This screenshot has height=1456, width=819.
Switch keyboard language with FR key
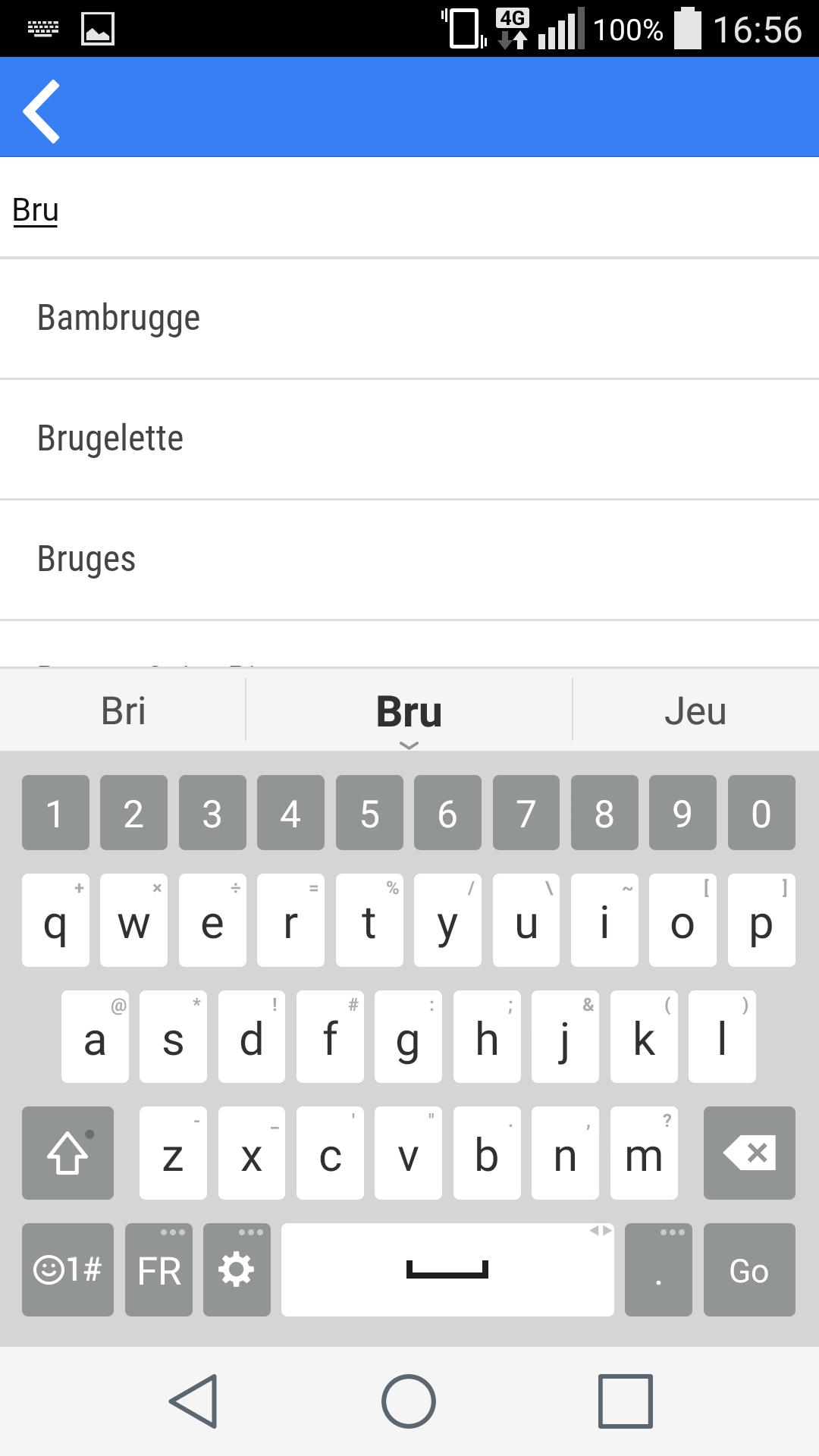158,1269
